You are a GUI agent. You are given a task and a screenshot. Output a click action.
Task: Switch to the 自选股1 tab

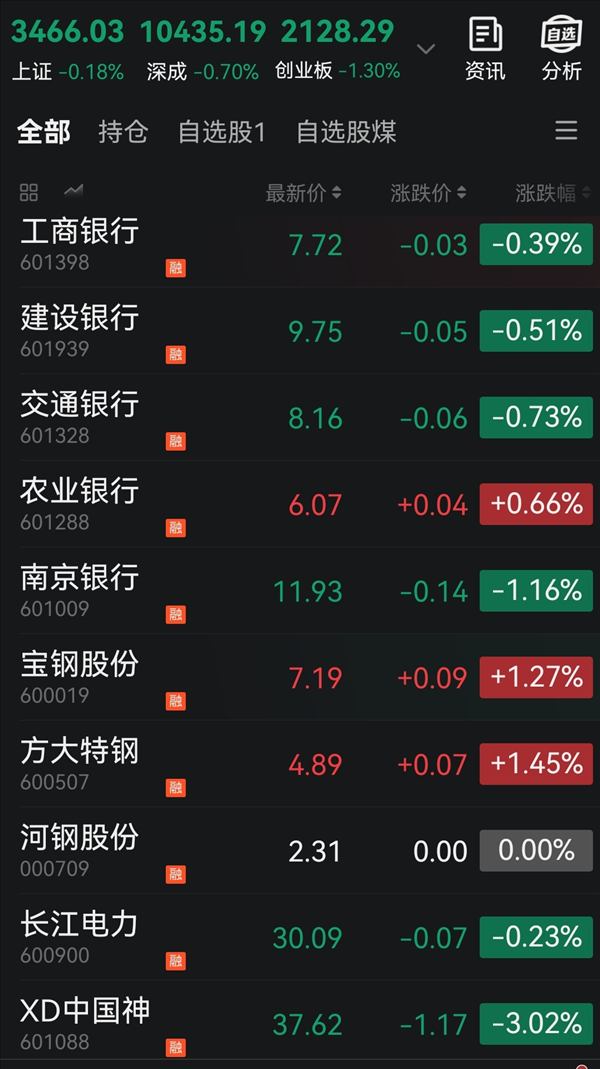(x=222, y=132)
